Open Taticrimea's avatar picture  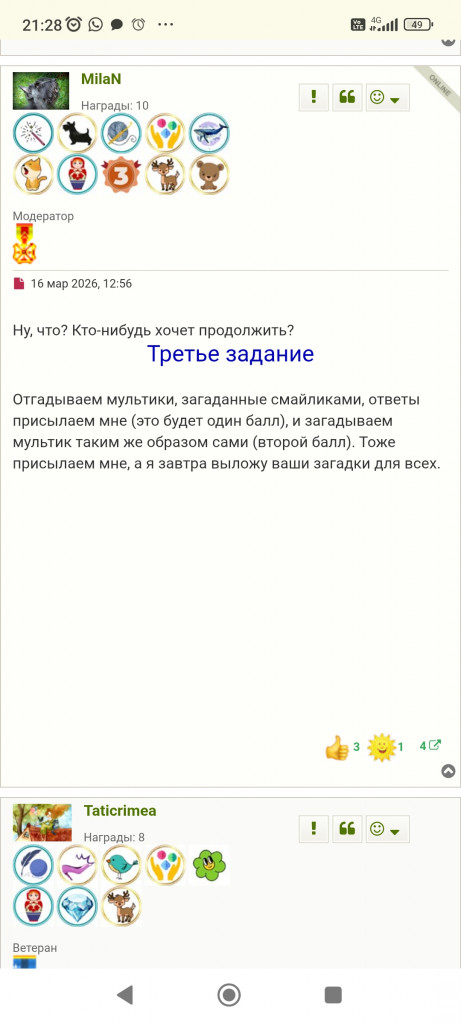coord(42,822)
